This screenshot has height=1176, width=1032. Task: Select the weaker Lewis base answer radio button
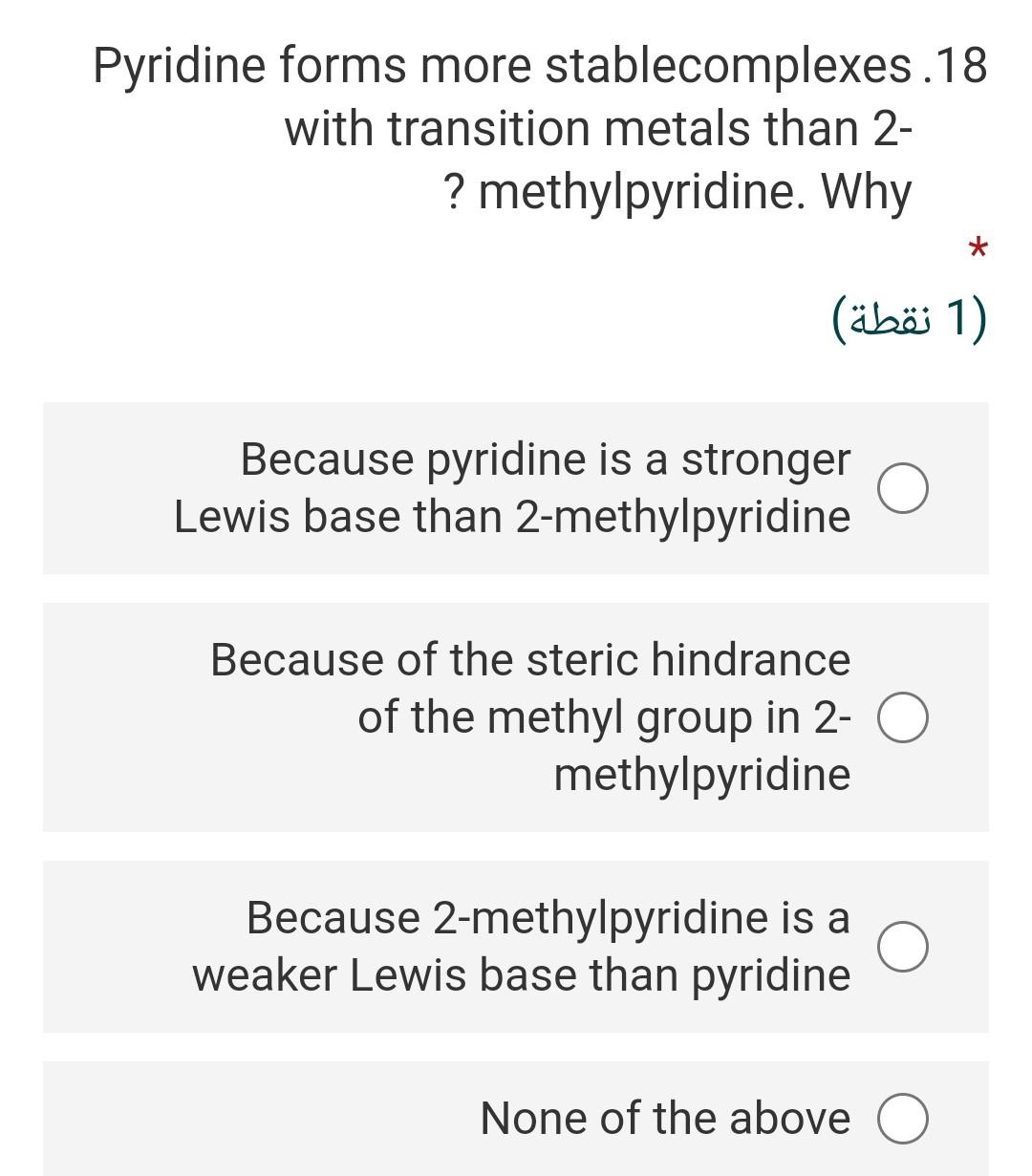(902, 946)
